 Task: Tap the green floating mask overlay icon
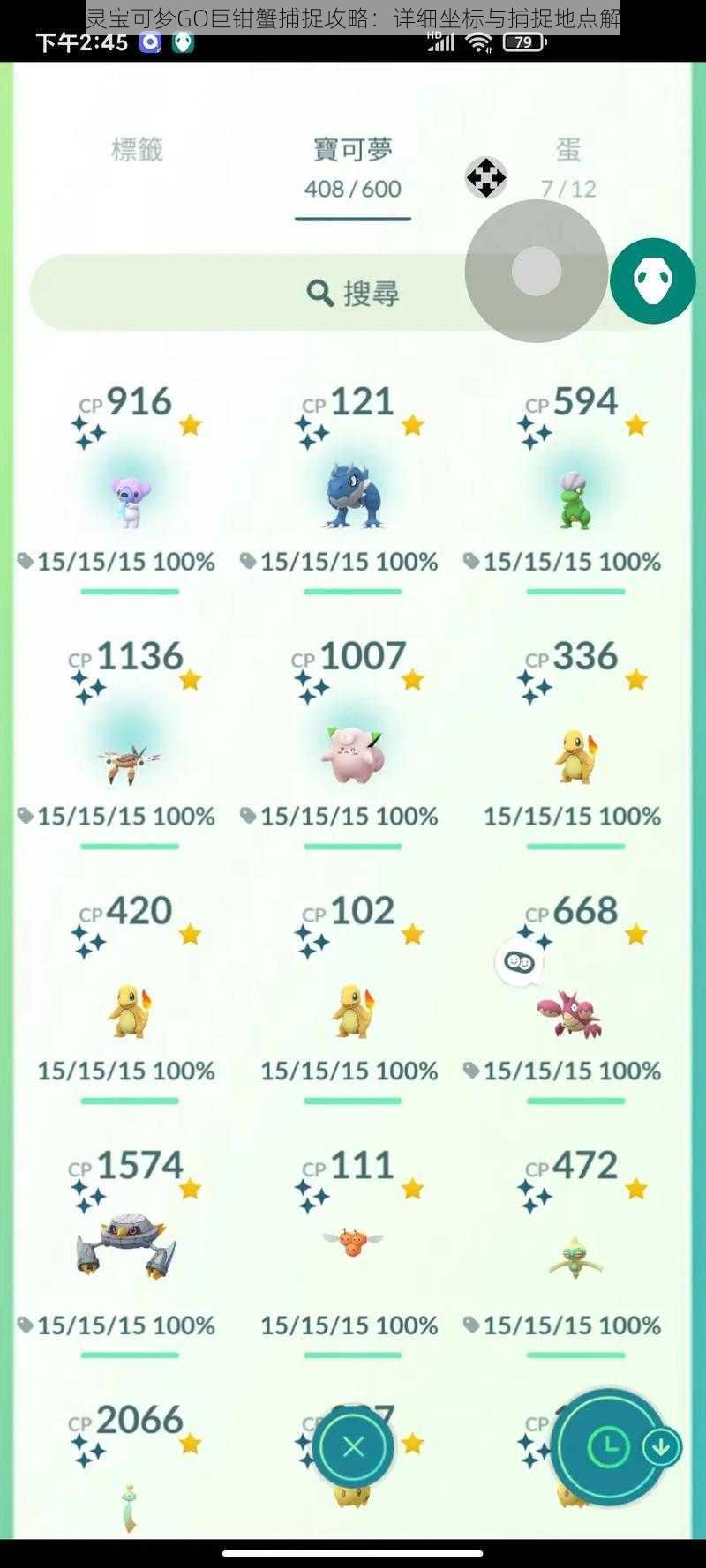tap(653, 280)
